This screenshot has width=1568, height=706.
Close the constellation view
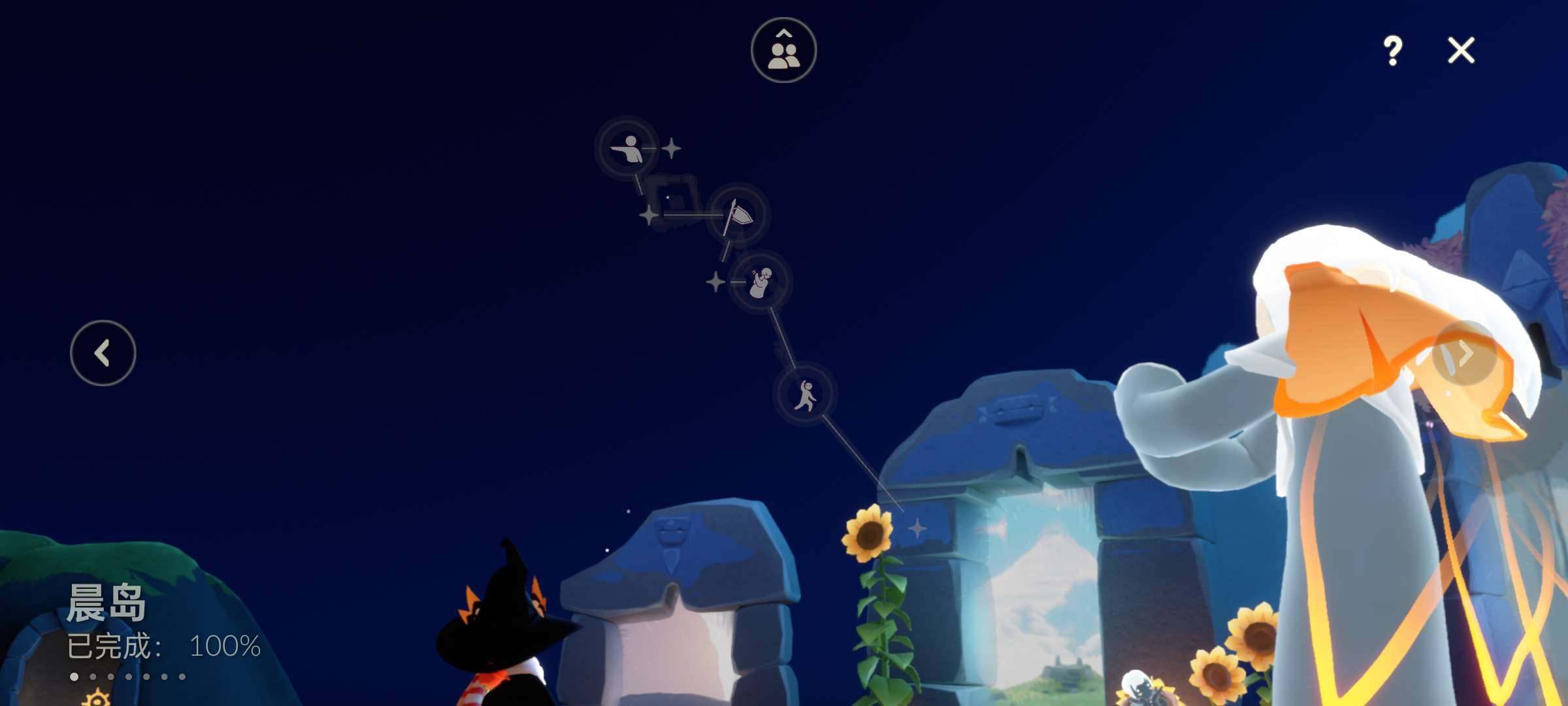(x=1461, y=50)
